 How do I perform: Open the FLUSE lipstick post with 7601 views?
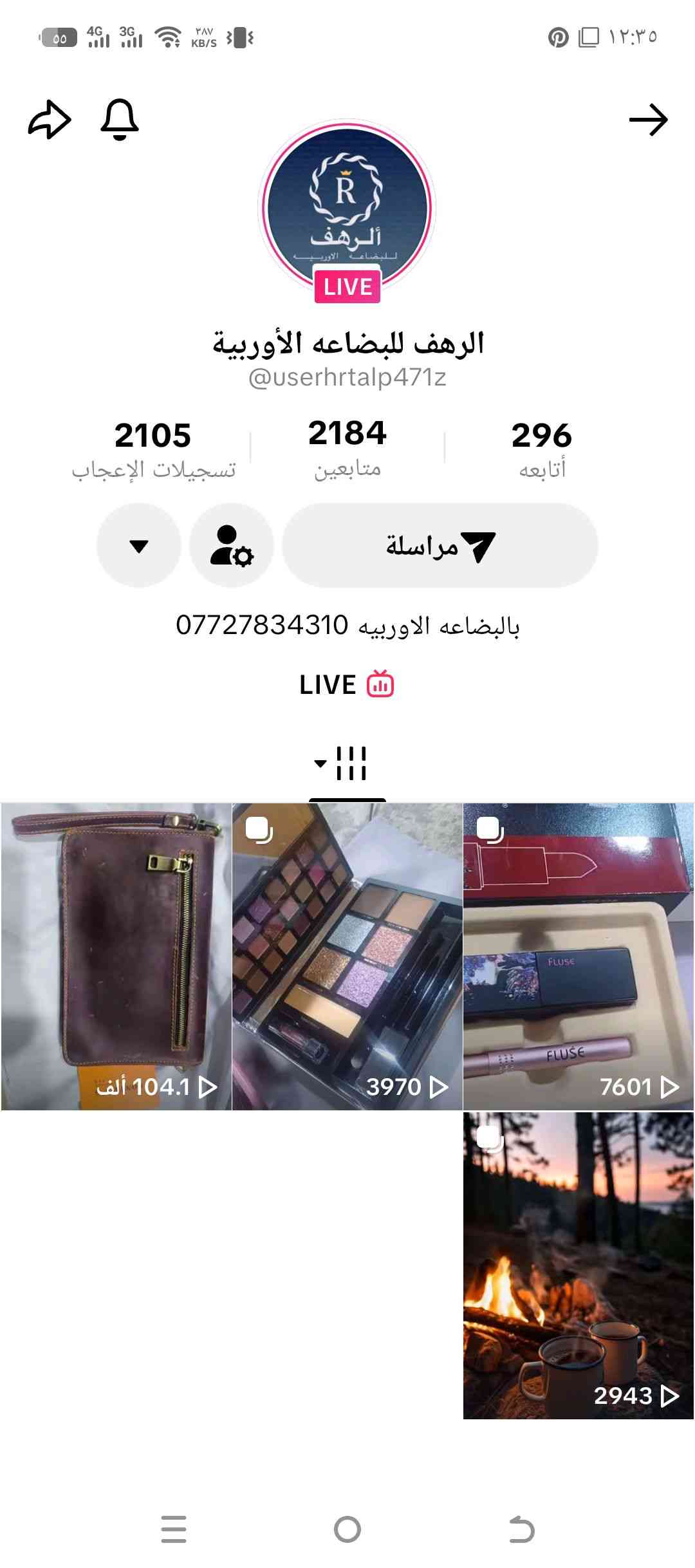[x=579, y=956]
